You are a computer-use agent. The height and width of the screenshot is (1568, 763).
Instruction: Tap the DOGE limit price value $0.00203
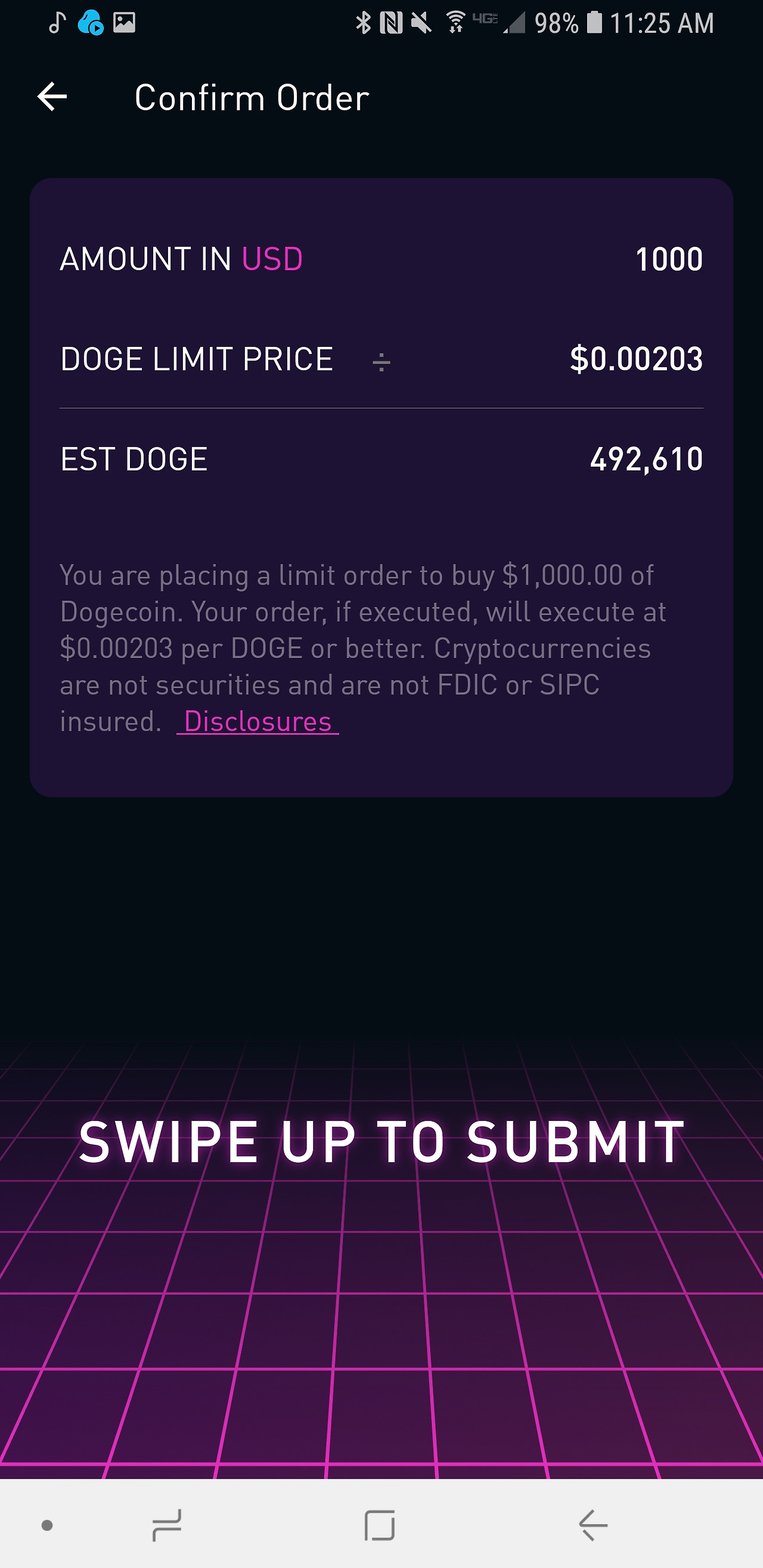635,359
